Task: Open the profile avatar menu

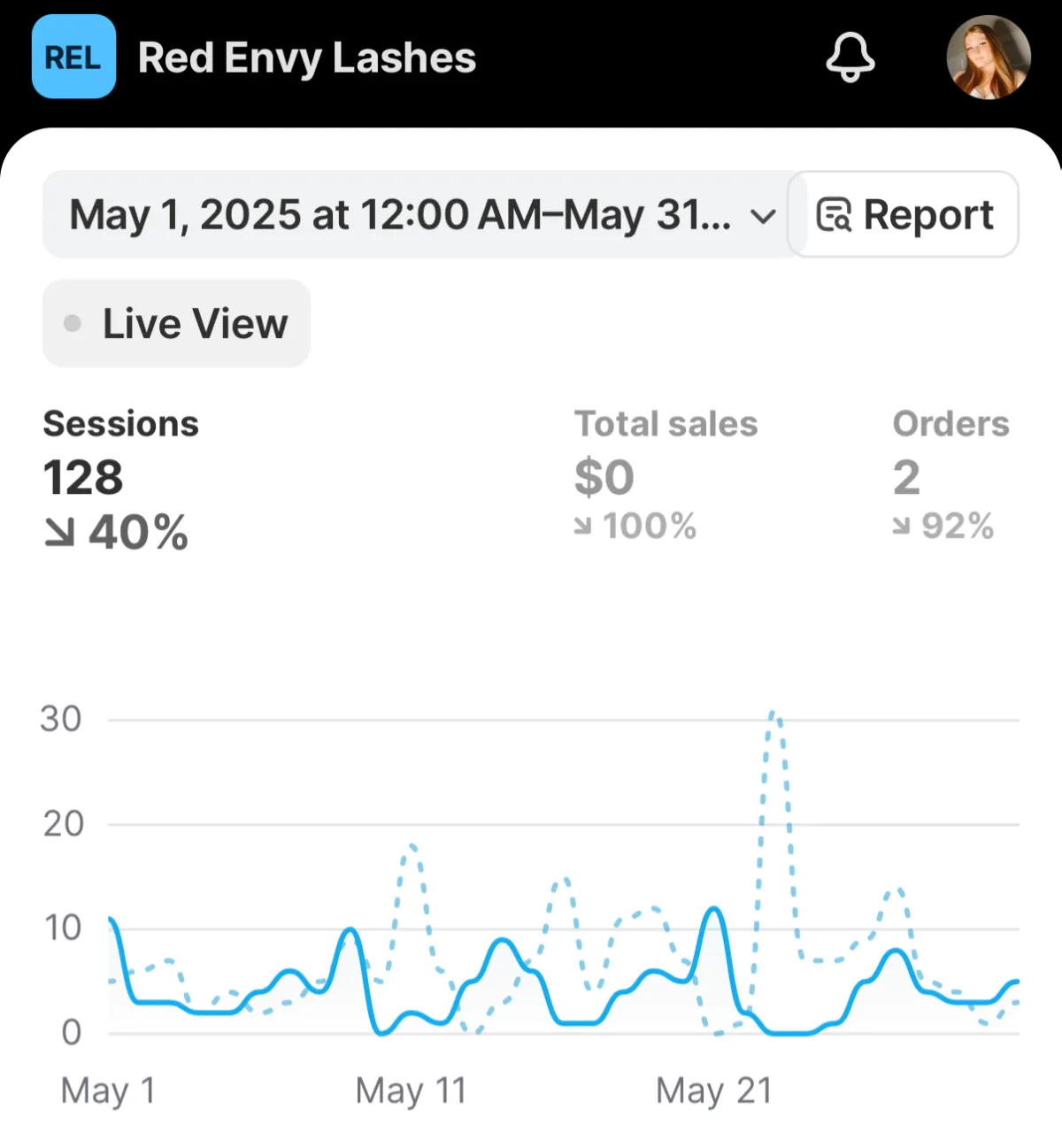Action: [988, 58]
